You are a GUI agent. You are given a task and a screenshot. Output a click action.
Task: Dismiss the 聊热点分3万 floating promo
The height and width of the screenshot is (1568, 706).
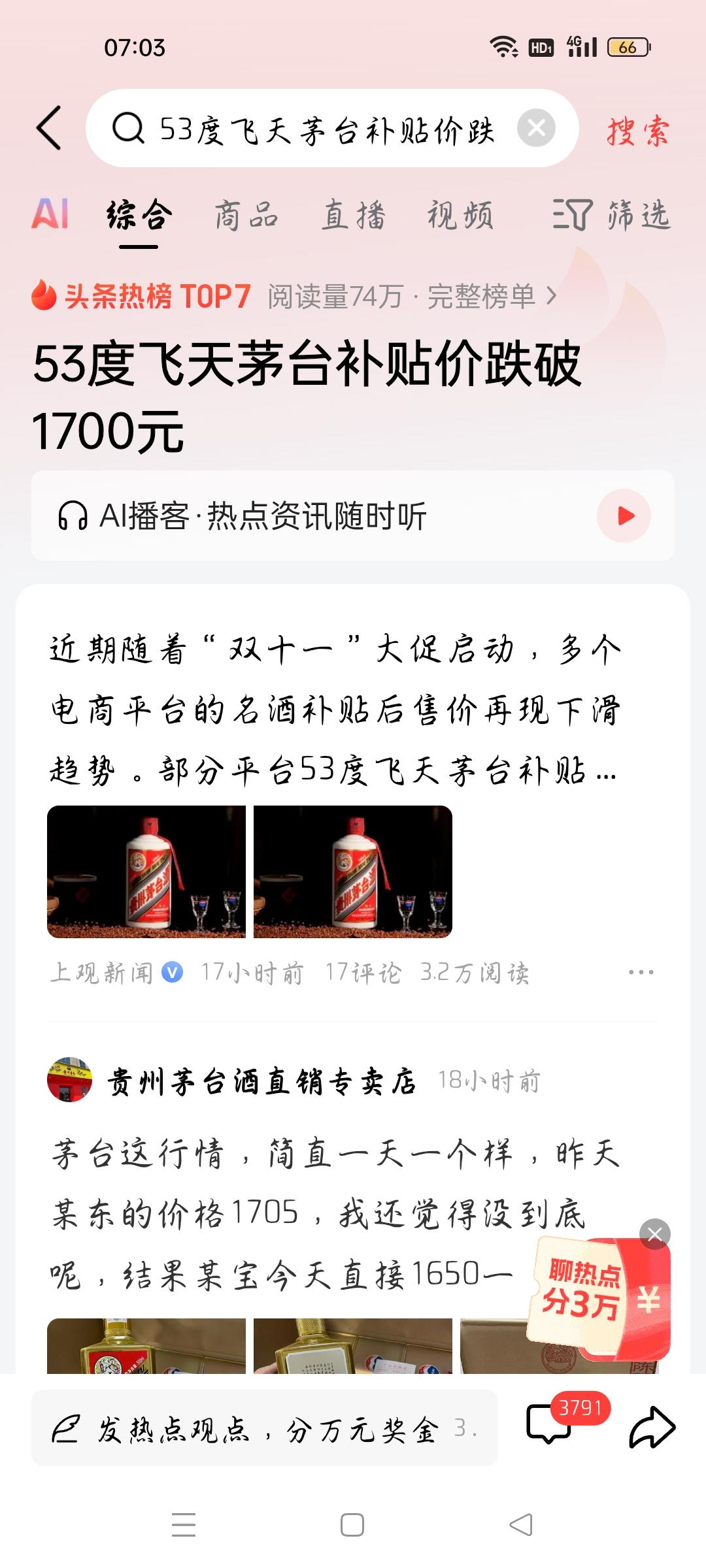[x=654, y=1233]
